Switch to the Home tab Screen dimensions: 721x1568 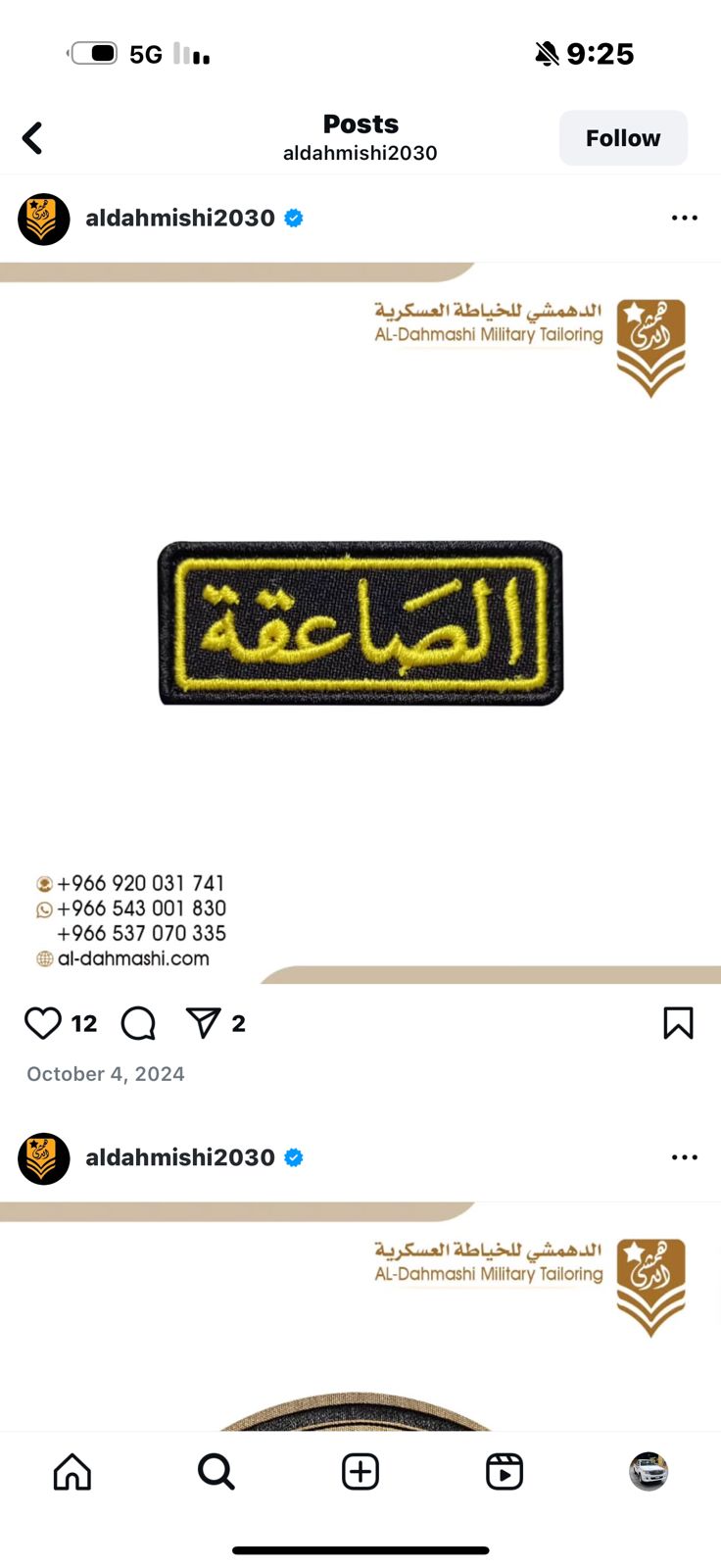[72, 1471]
